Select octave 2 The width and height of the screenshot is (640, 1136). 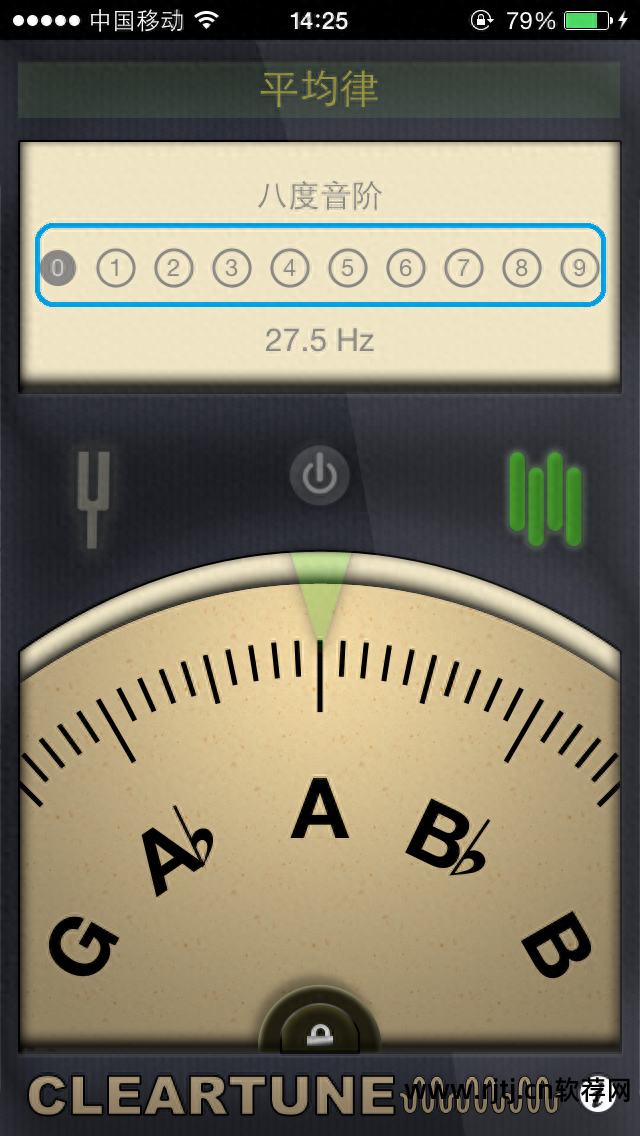pyautogui.click(x=174, y=268)
